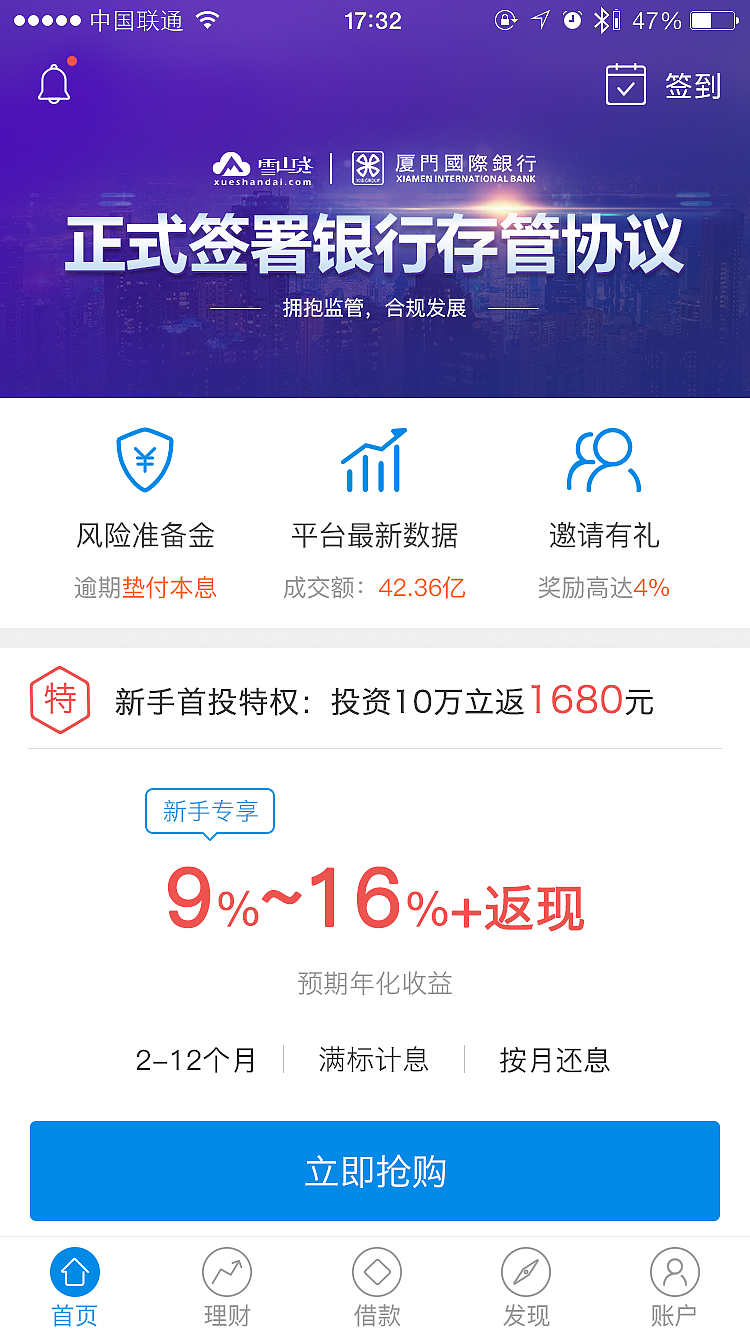This screenshot has height=1334, width=750.
Task: Tap the 9%~16%+返现 rate display
Action: point(375,903)
